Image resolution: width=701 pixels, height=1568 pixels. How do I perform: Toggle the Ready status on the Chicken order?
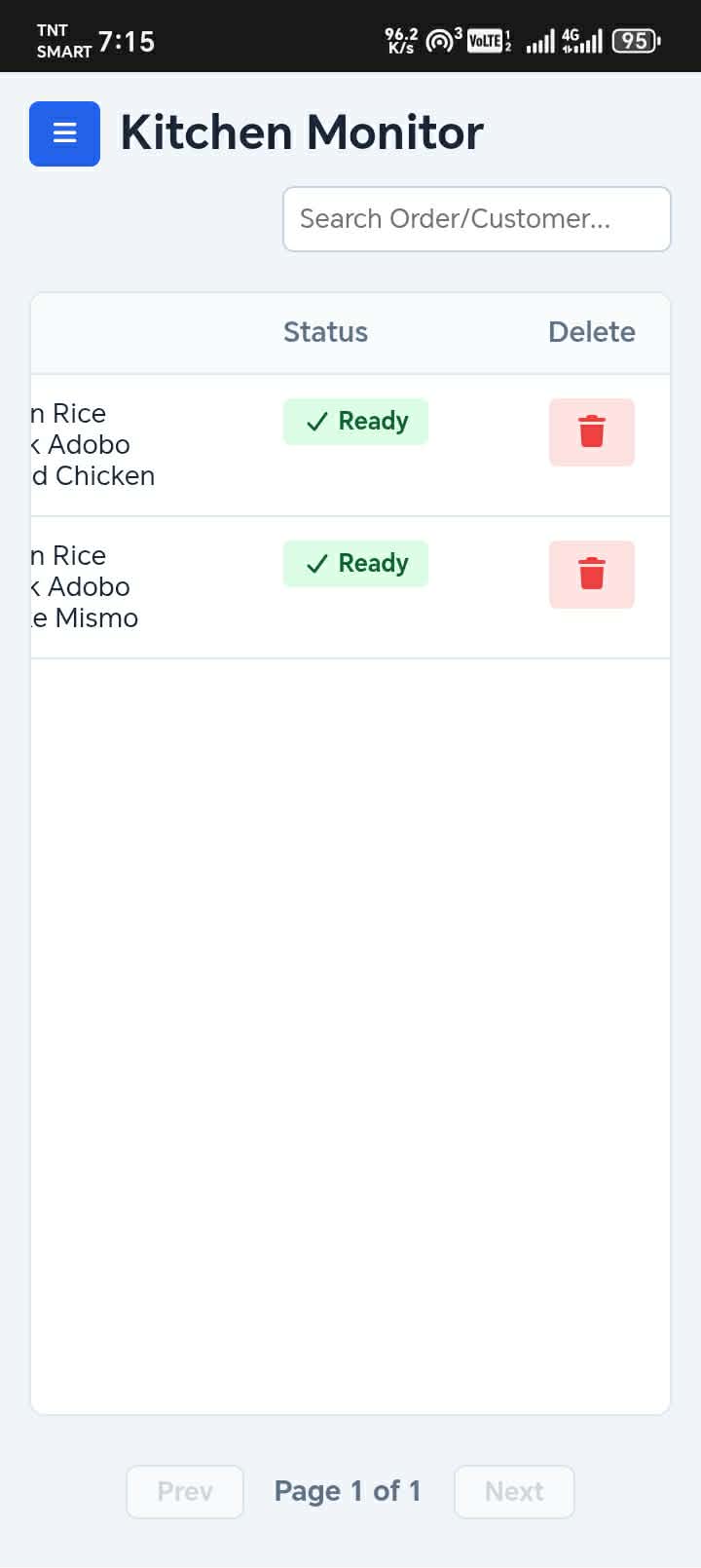355,421
